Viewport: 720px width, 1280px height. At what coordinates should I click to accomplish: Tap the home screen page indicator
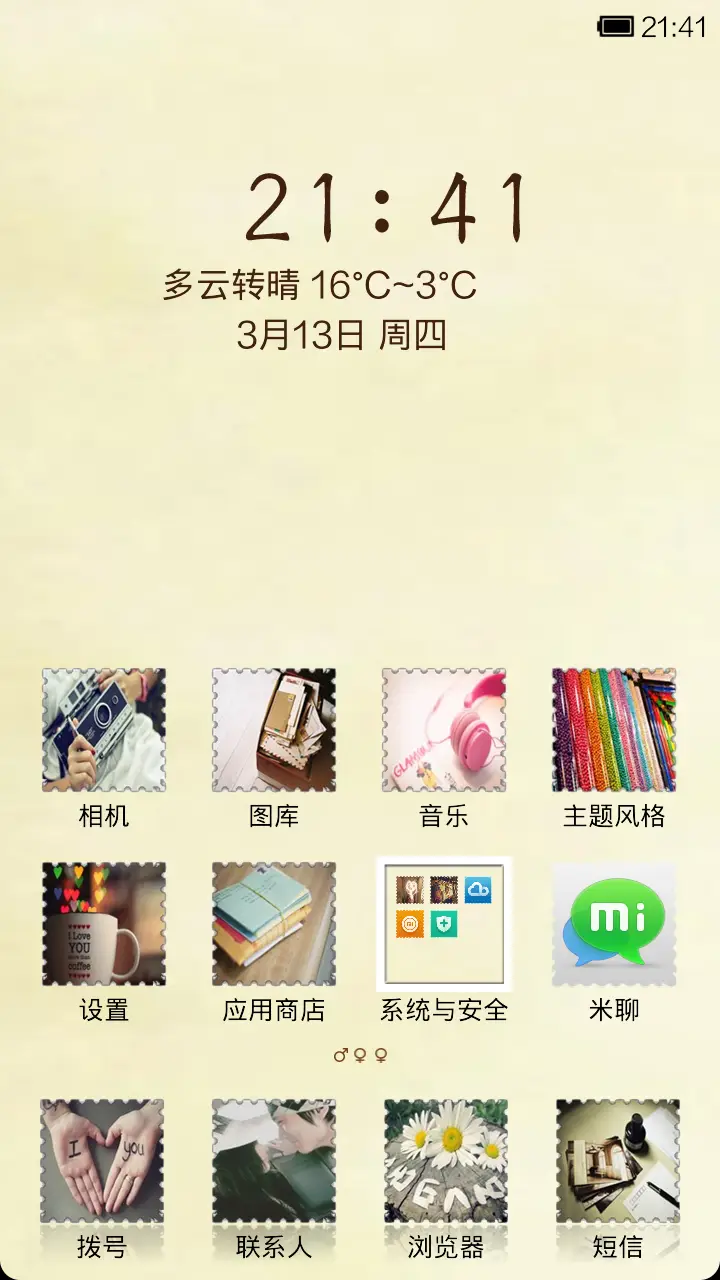coord(360,1055)
